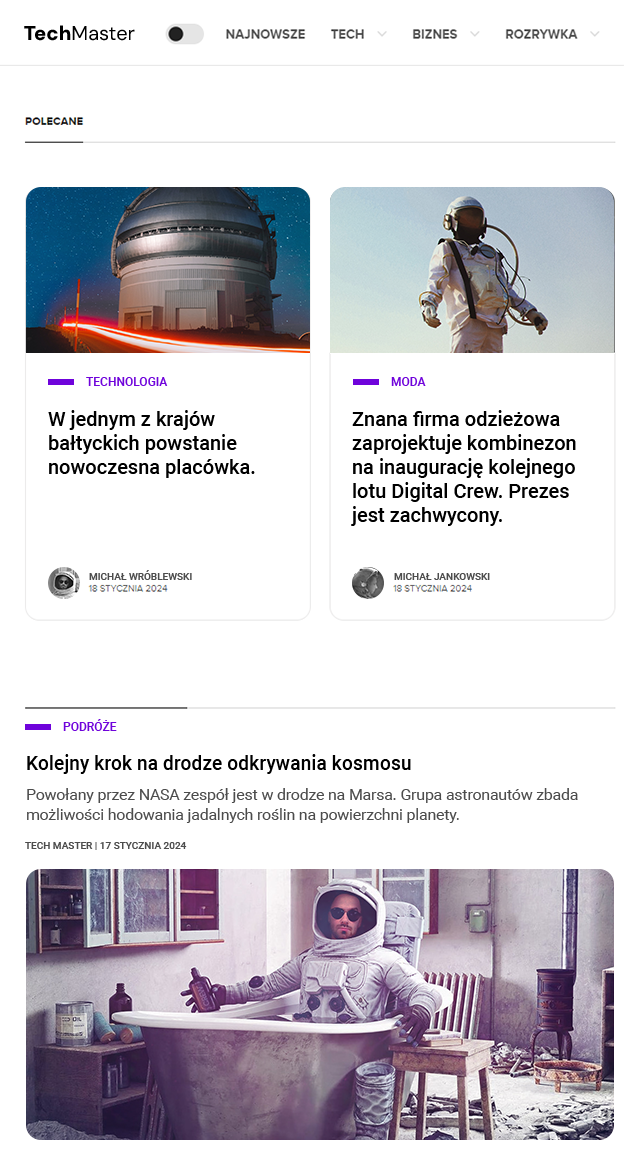Go to the TechMaster homepage
The image size is (640, 1167).
(x=79, y=34)
